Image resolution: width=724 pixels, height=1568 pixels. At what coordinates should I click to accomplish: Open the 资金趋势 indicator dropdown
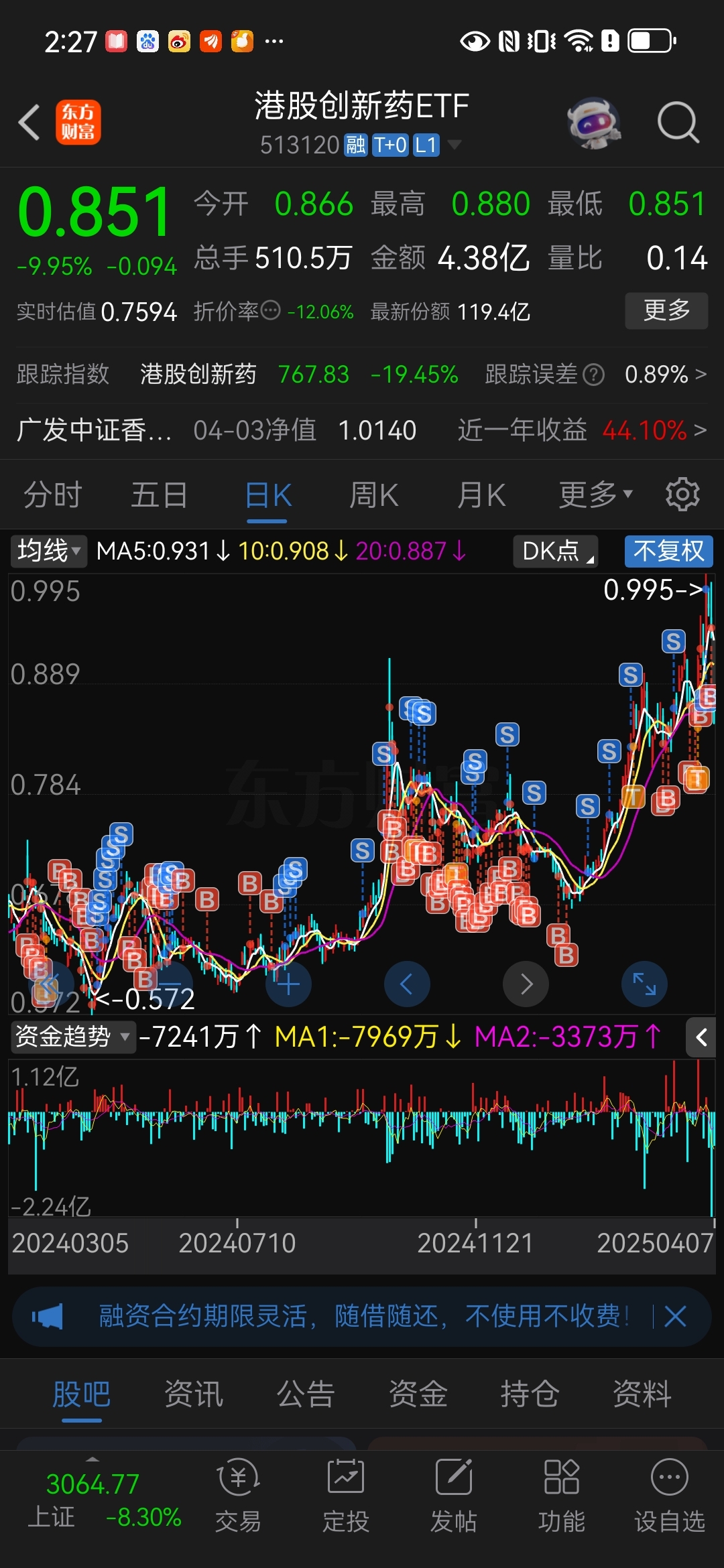point(72,1036)
